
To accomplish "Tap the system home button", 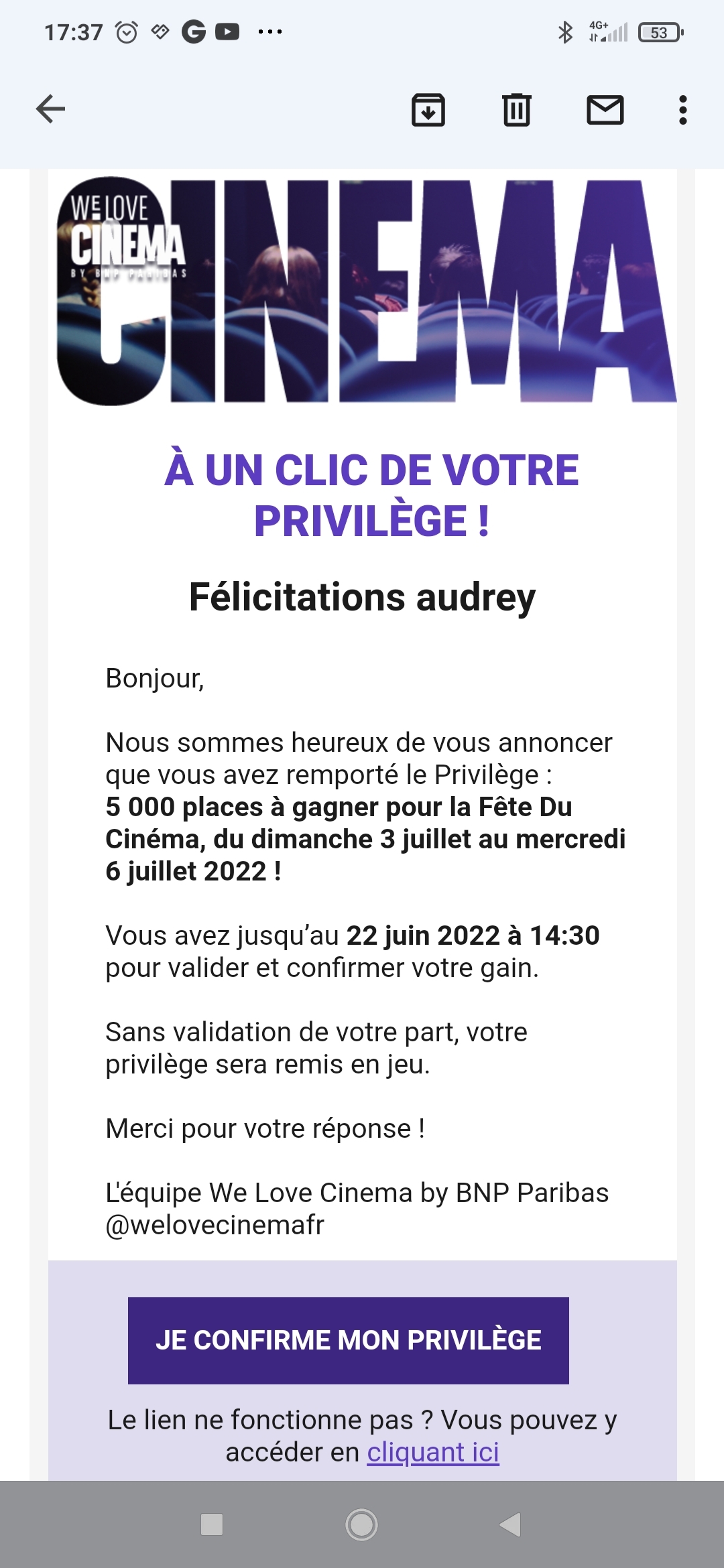I will click(362, 1524).
